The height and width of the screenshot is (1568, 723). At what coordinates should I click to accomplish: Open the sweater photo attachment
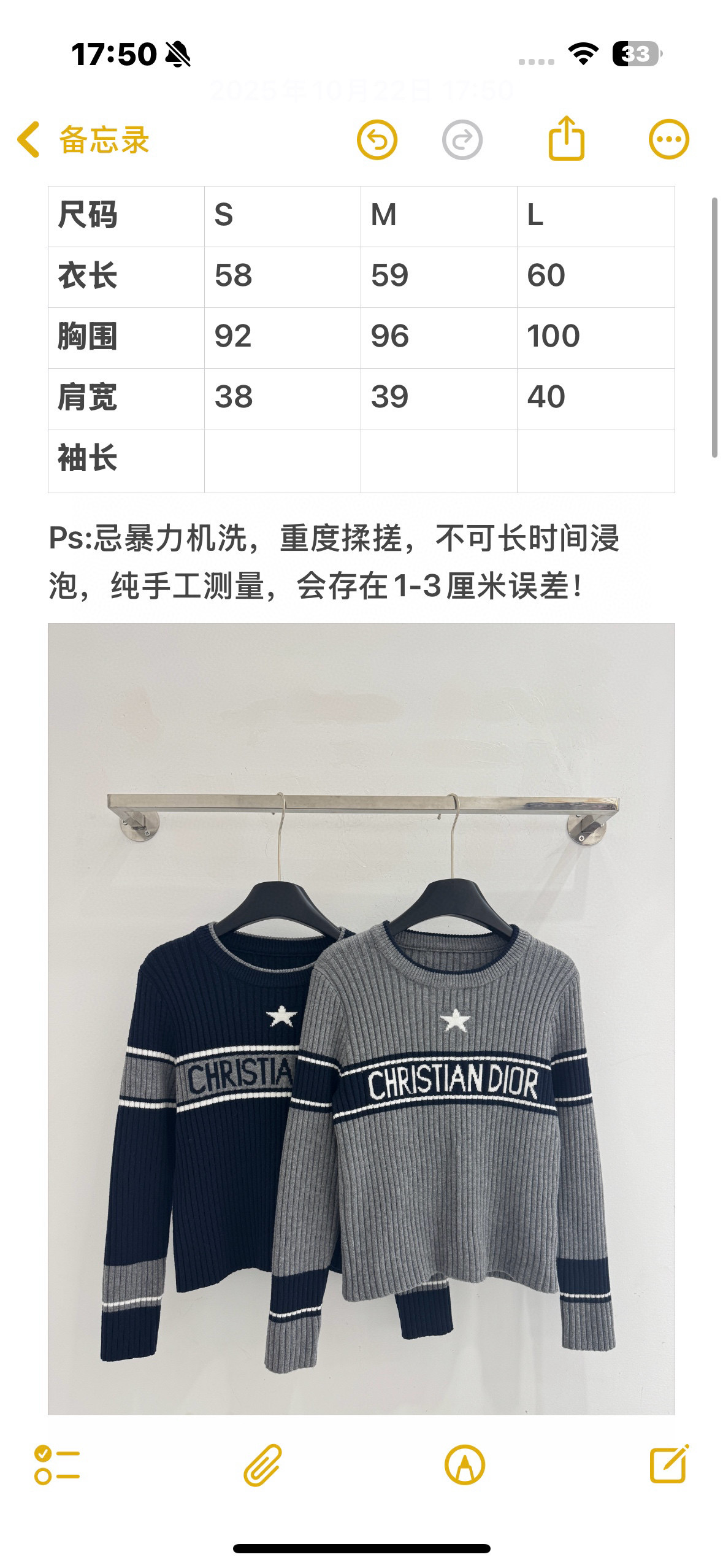pyautogui.click(x=361, y=1018)
